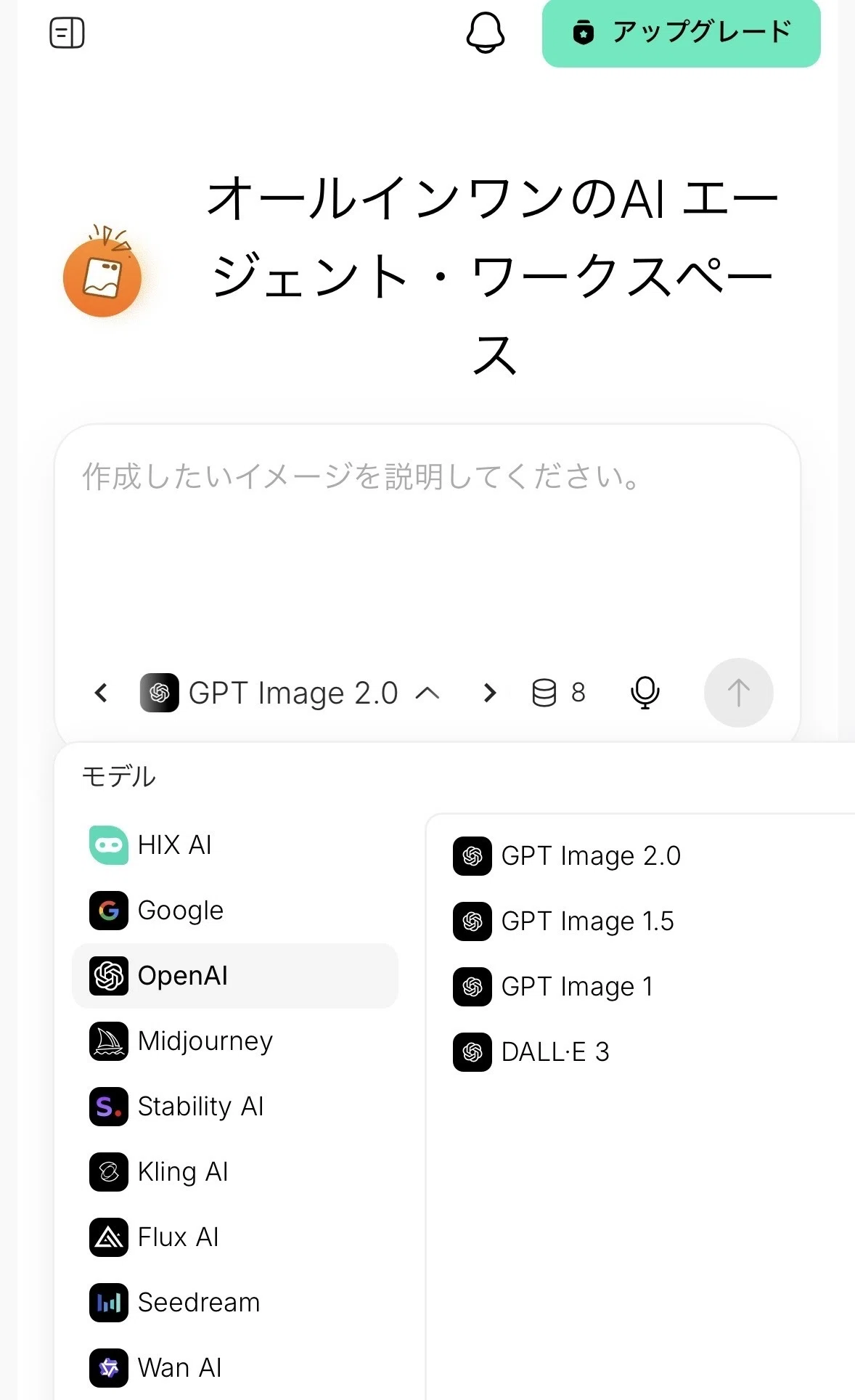Choose the Midjourney provider

(x=235, y=1041)
